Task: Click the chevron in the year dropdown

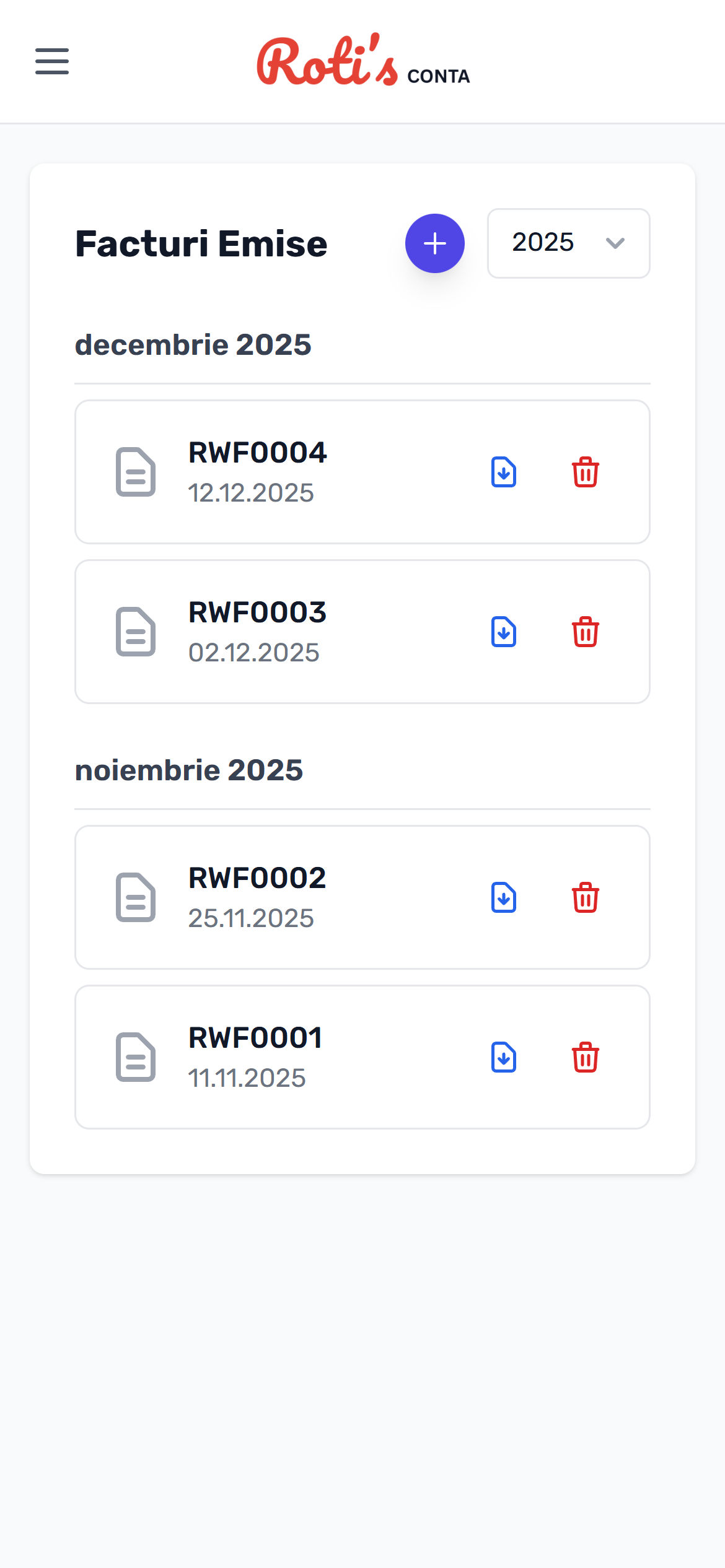Action: 615,244
